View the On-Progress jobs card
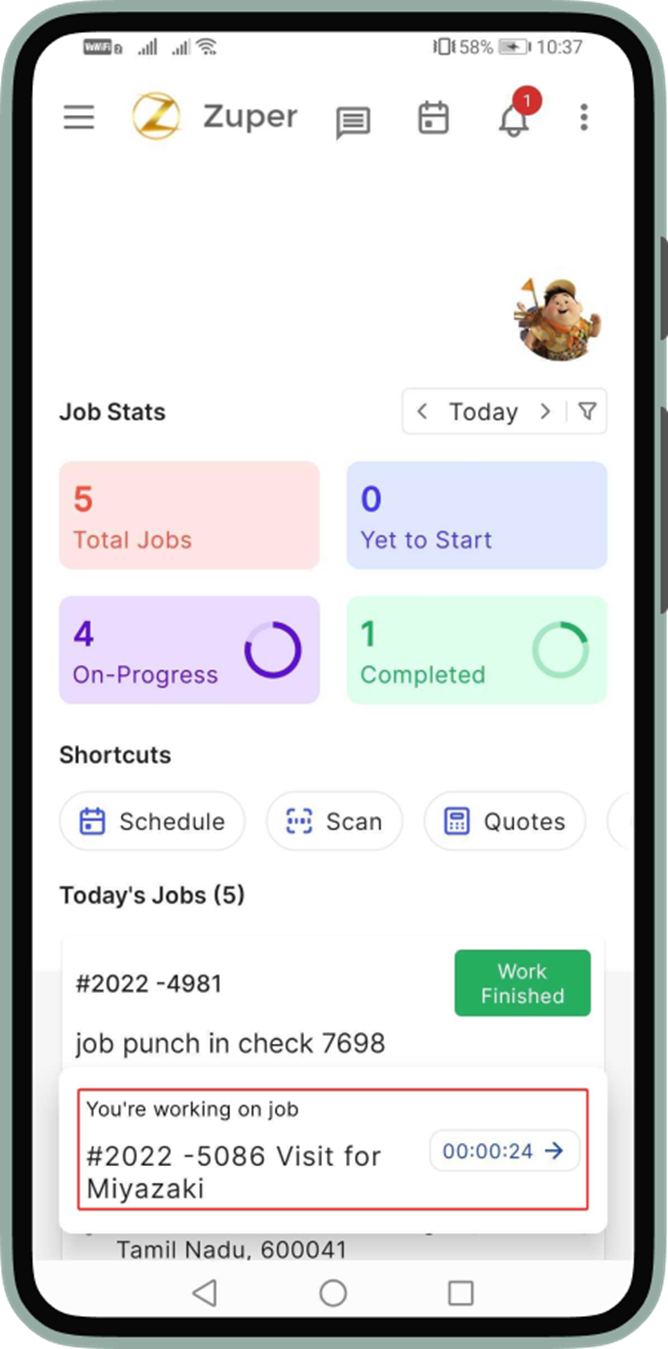This screenshot has width=668, height=1349. tap(189, 650)
